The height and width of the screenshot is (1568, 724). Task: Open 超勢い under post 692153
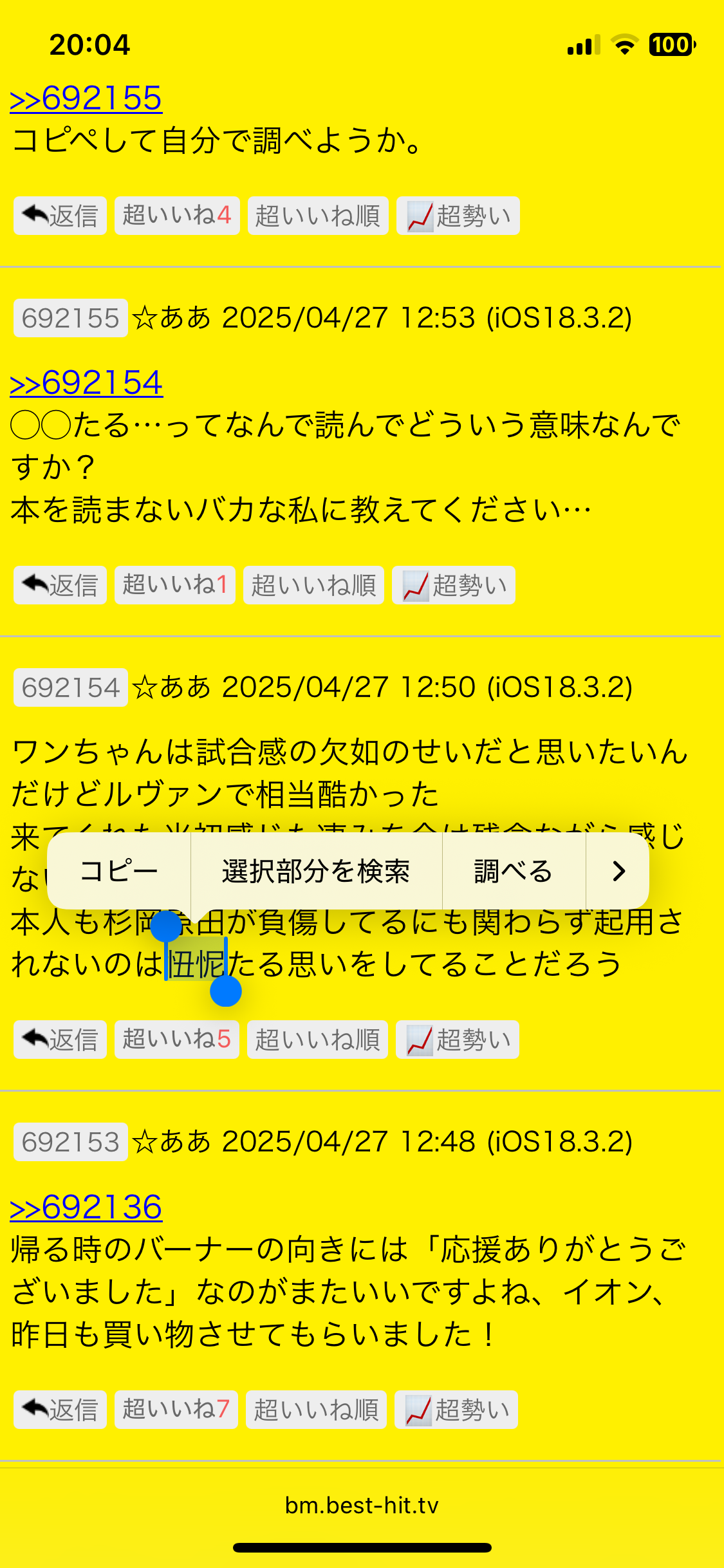456,1410
